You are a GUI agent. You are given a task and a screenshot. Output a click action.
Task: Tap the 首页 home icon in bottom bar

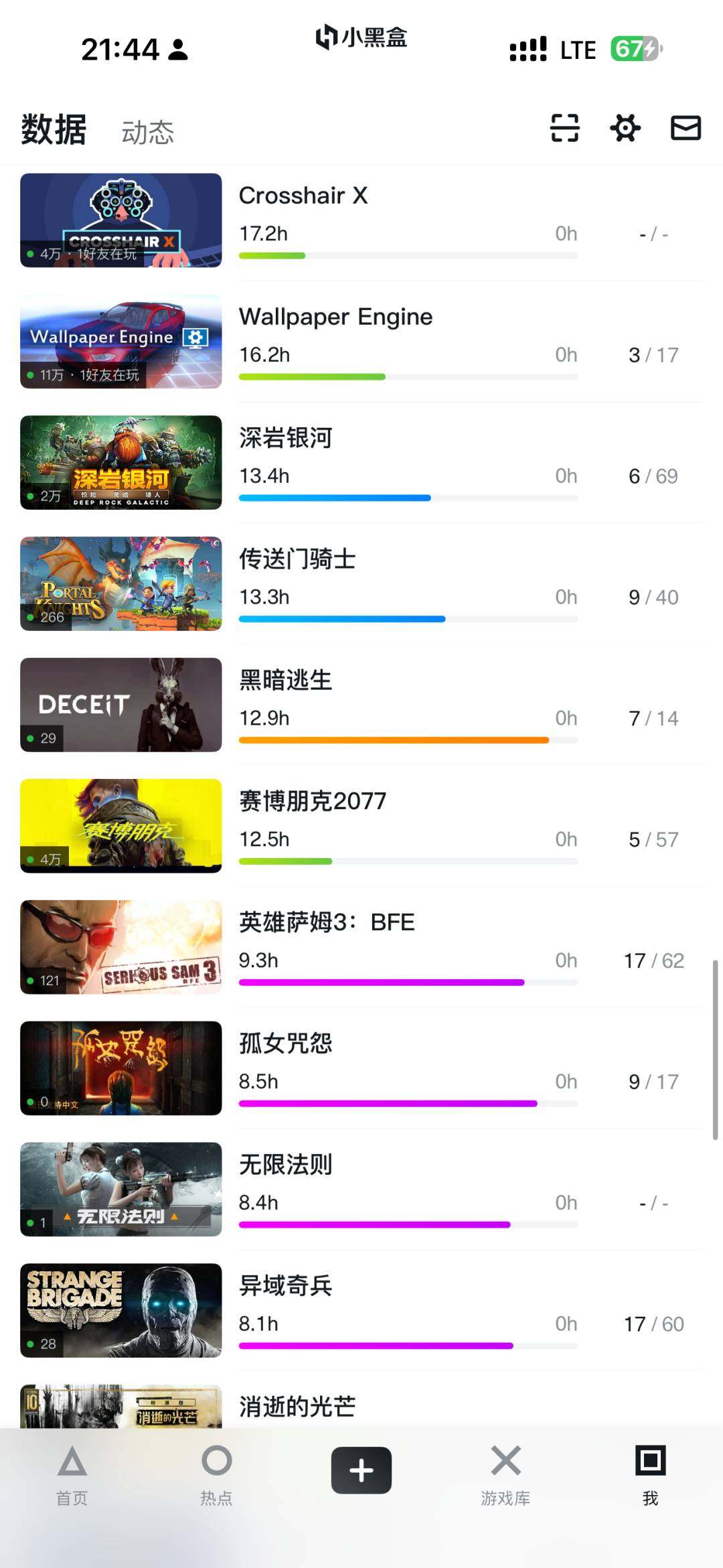pos(72,1474)
